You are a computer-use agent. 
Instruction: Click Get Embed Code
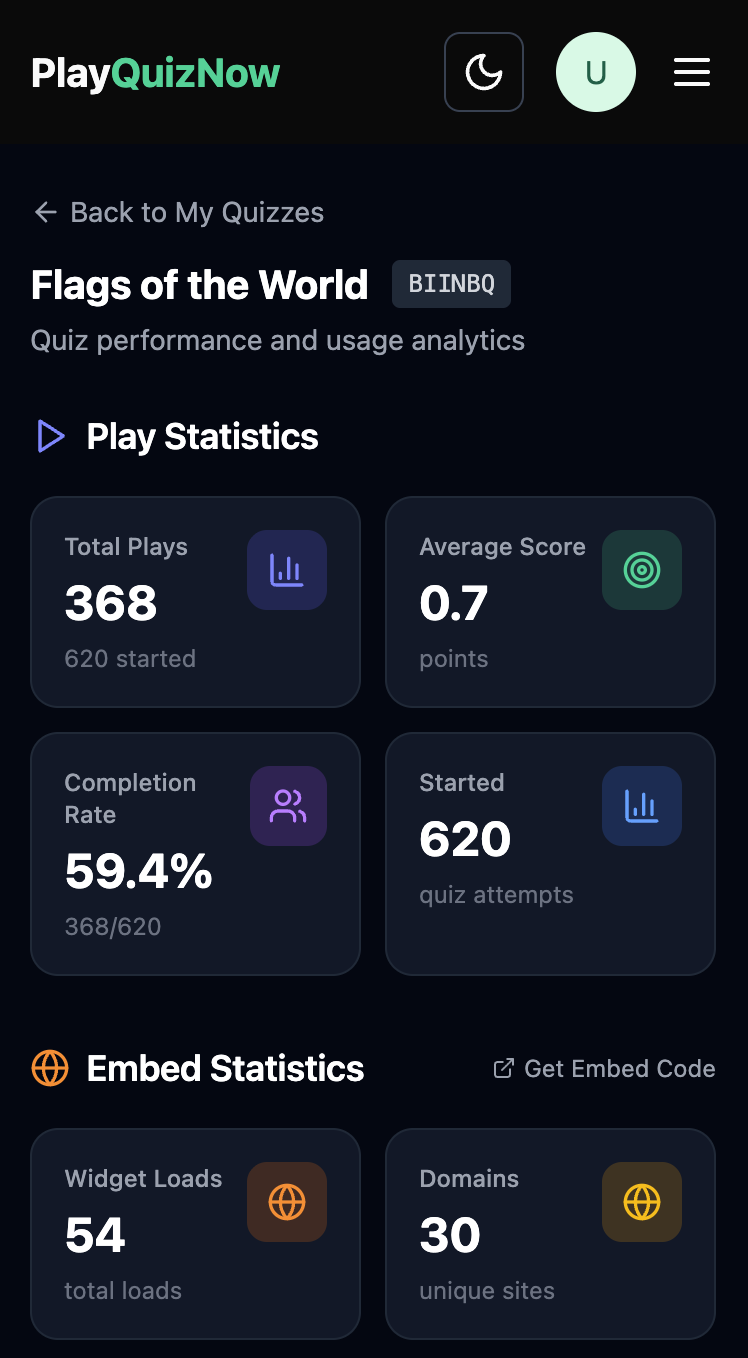click(620, 1068)
